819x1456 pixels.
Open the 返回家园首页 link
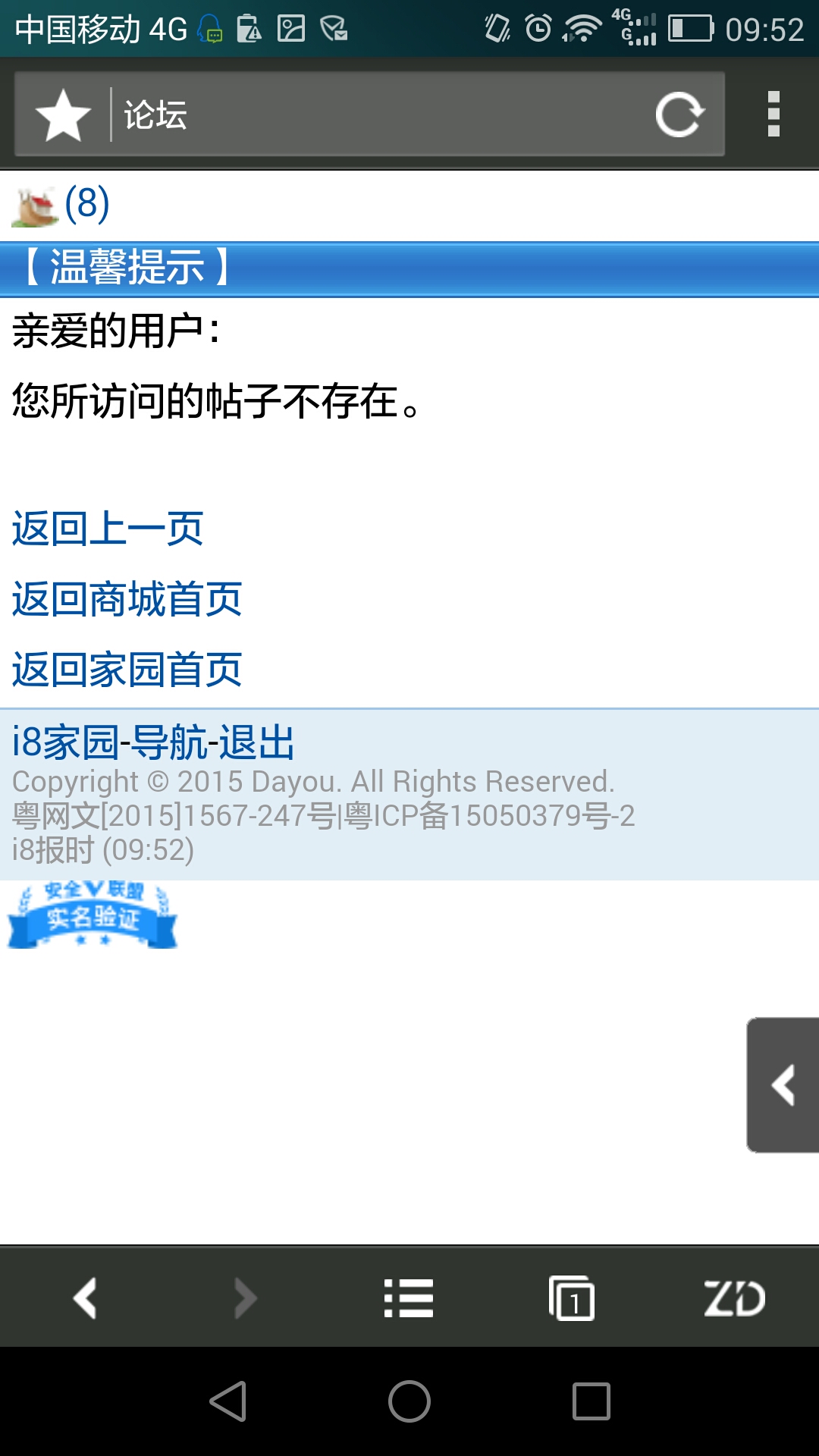point(127,670)
